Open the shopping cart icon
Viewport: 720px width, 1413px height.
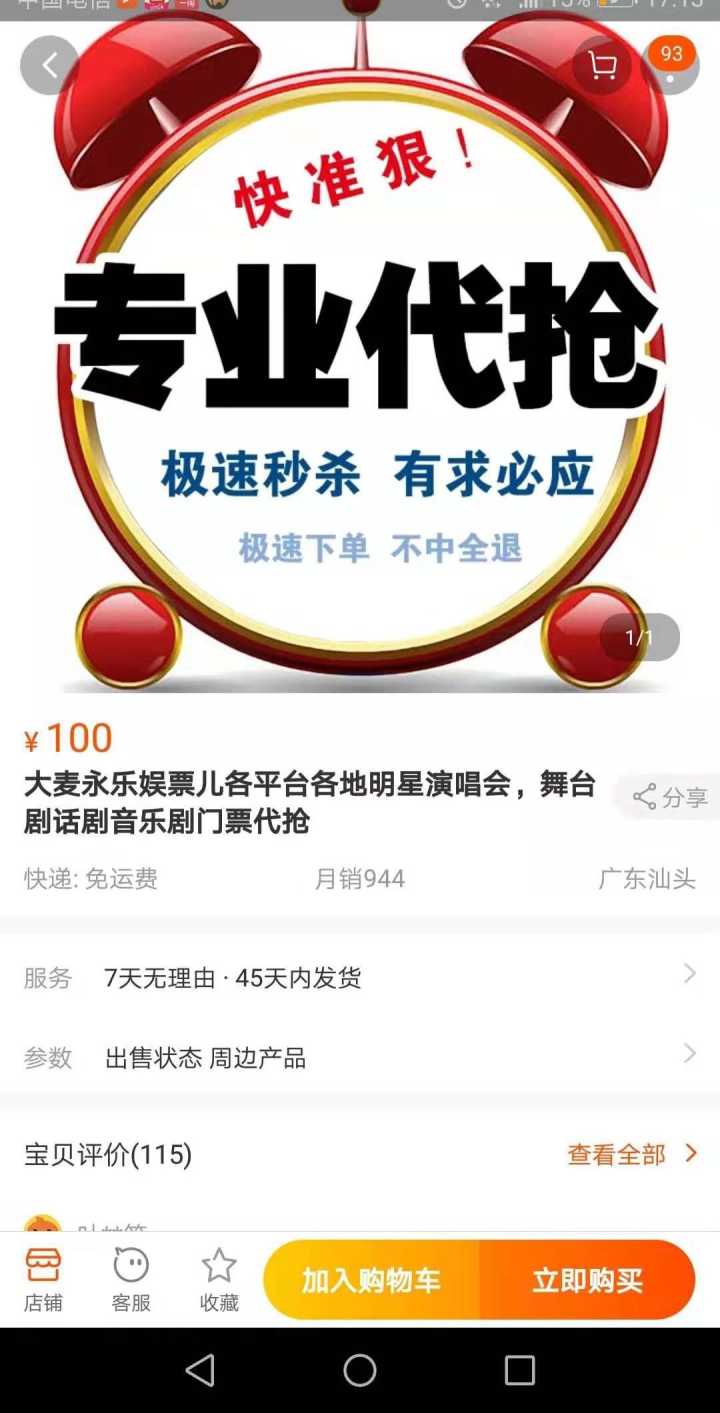[x=602, y=66]
